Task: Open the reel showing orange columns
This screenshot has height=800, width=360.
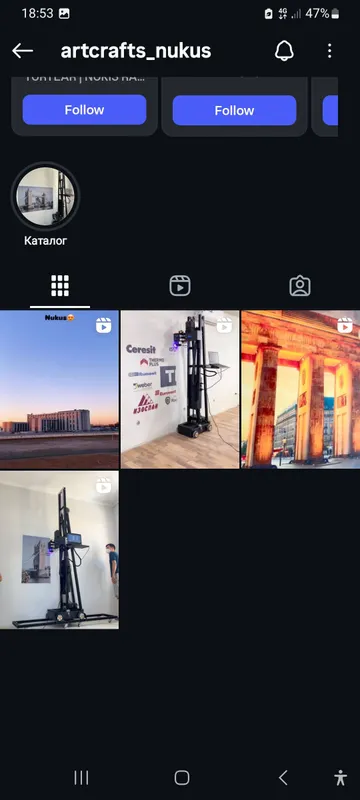Action: [300, 389]
